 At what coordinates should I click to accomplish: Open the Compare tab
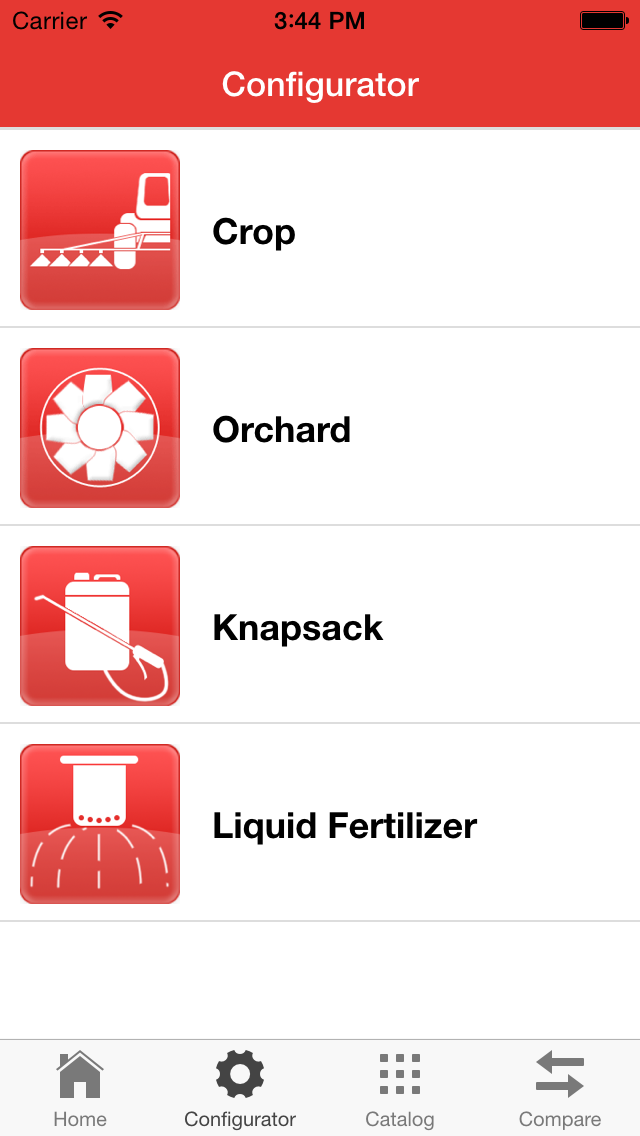[560, 1089]
